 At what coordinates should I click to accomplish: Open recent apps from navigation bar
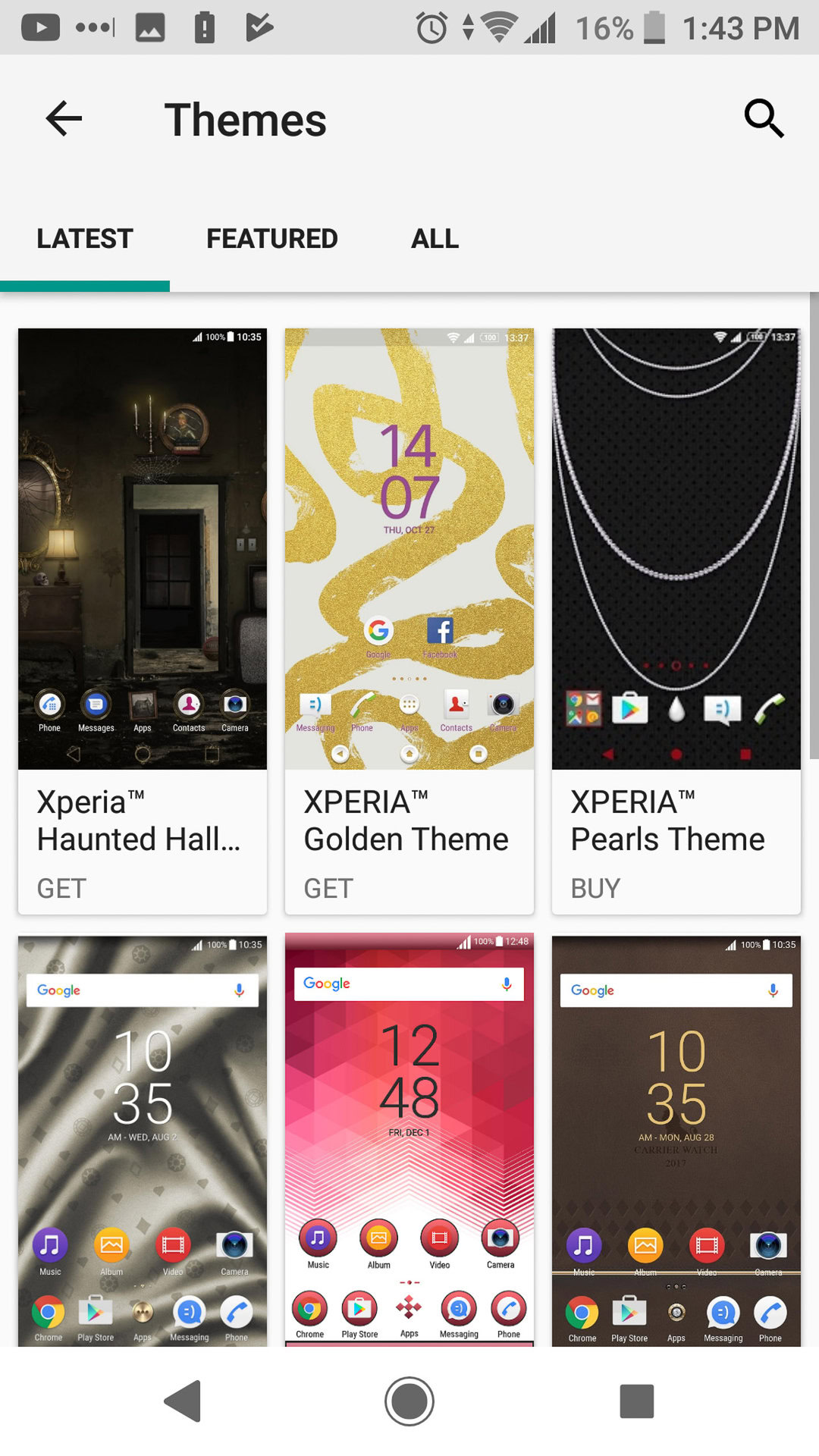(x=636, y=1401)
